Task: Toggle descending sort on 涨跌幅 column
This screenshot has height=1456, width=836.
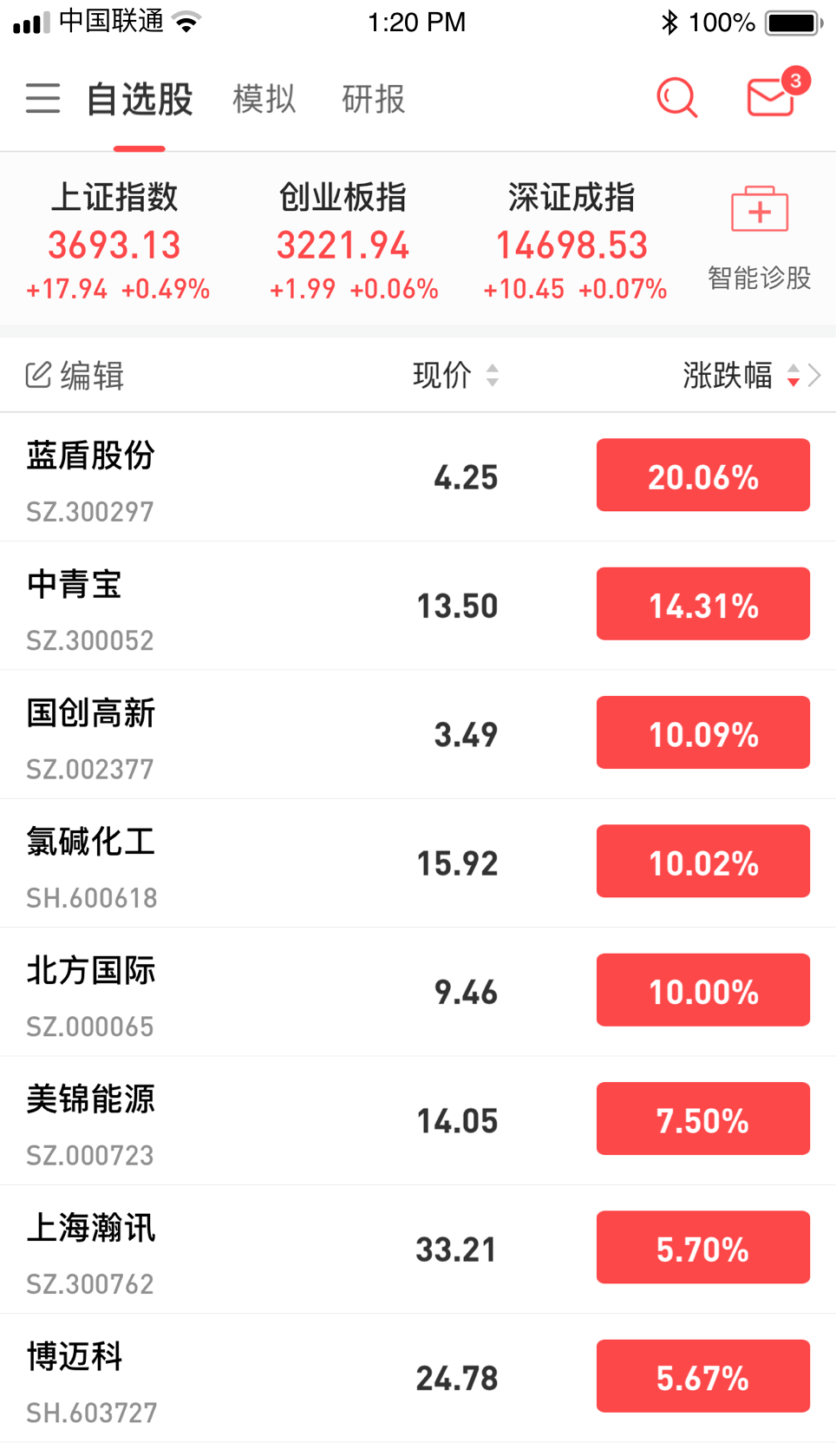Action: click(793, 376)
